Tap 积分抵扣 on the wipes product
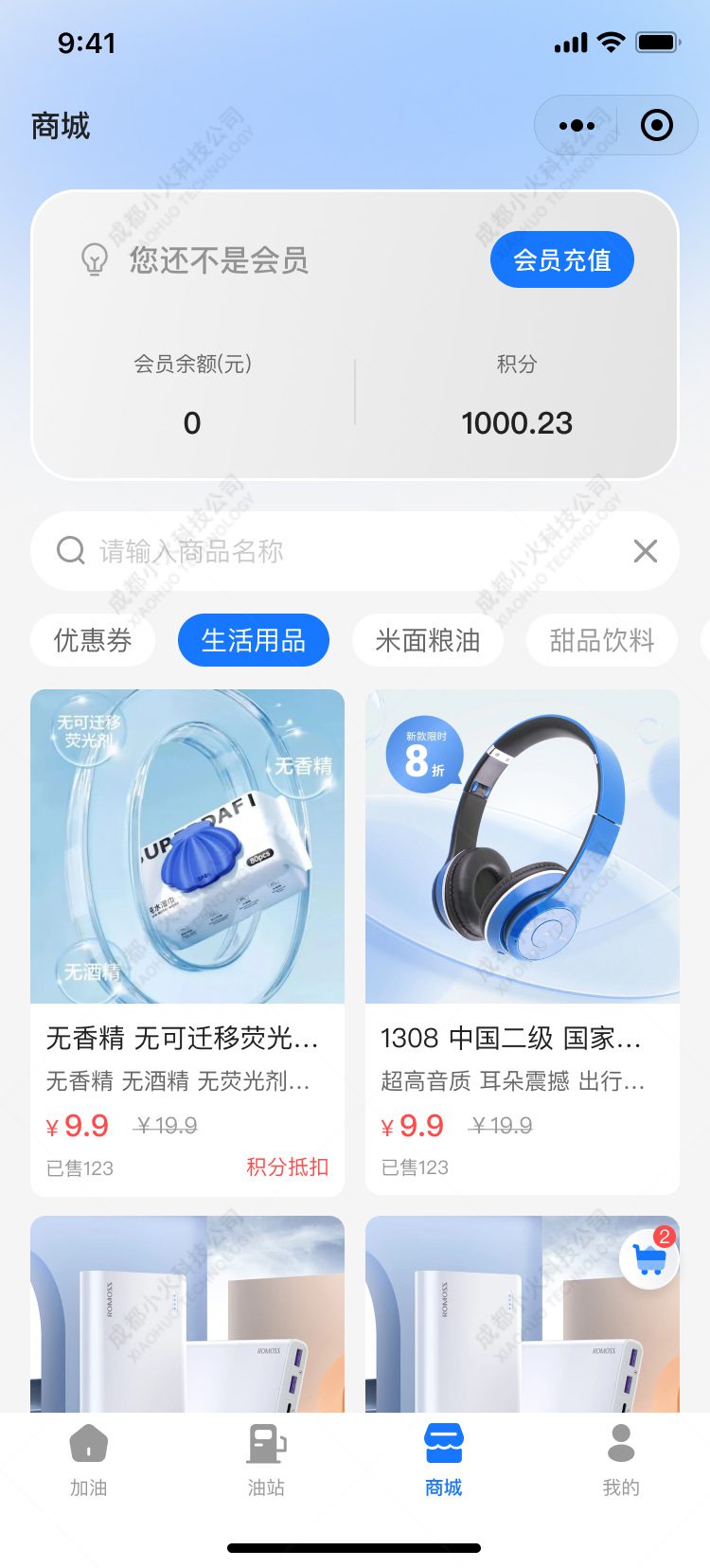The width and height of the screenshot is (710, 1568). coord(286,1167)
